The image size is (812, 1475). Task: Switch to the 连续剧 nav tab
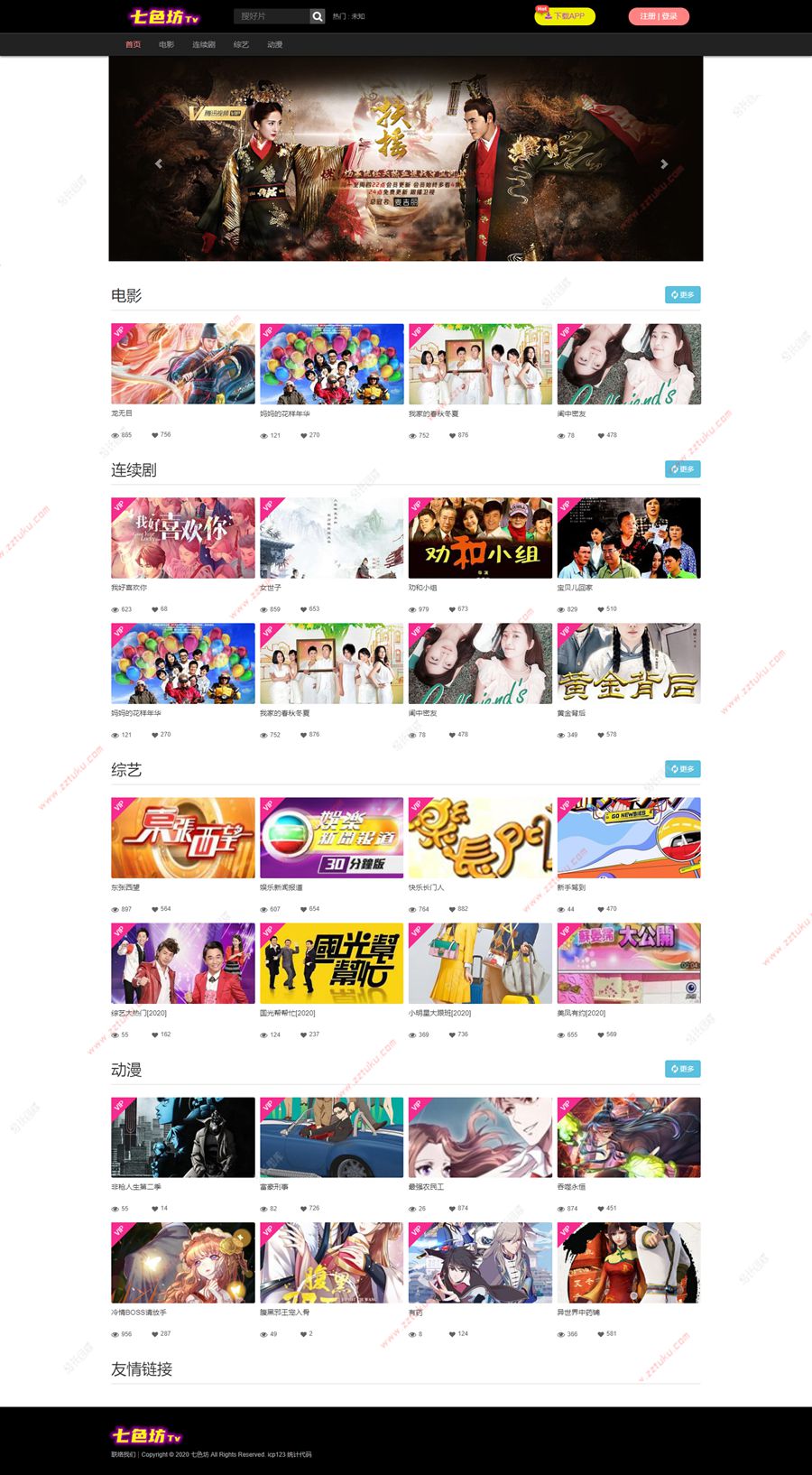coord(203,44)
